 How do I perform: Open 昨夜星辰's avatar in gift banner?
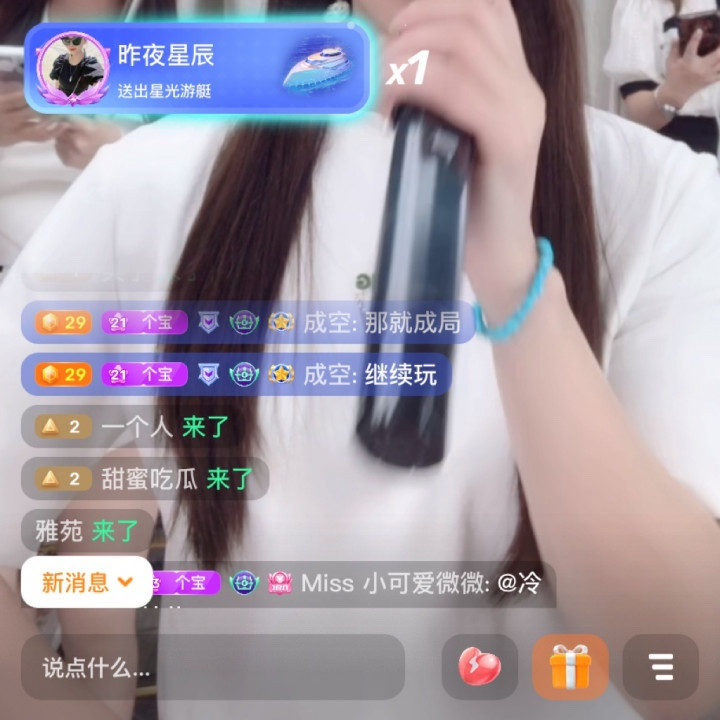point(73,67)
